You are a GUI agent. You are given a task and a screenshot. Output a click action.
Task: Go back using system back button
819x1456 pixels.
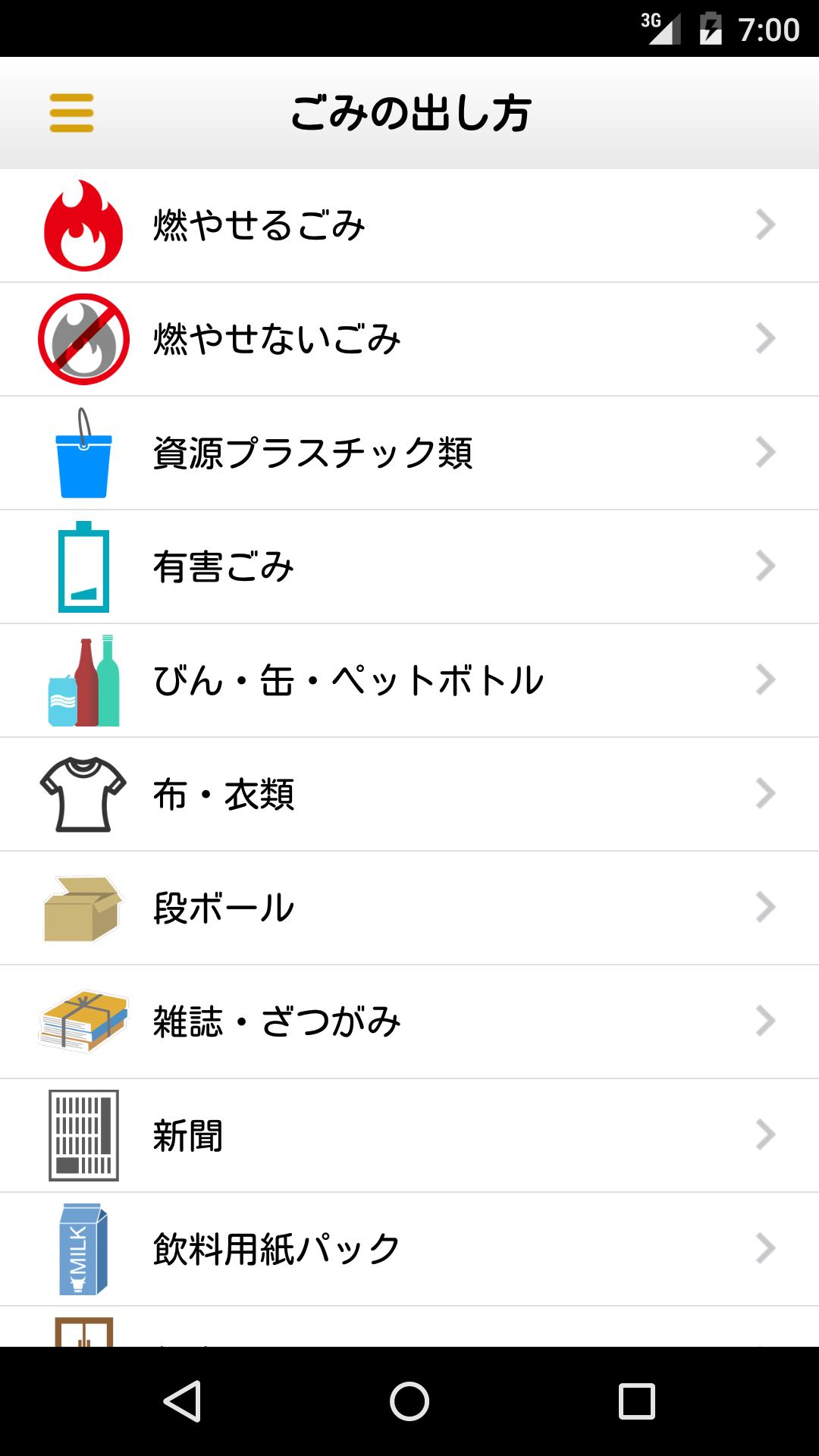tap(182, 1401)
